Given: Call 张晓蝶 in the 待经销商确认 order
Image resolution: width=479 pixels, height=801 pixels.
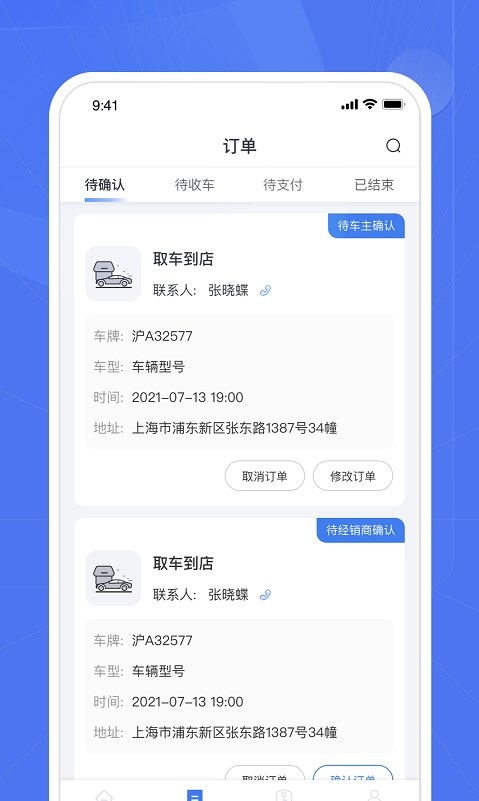Looking at the screenshot, I should 265,595.
